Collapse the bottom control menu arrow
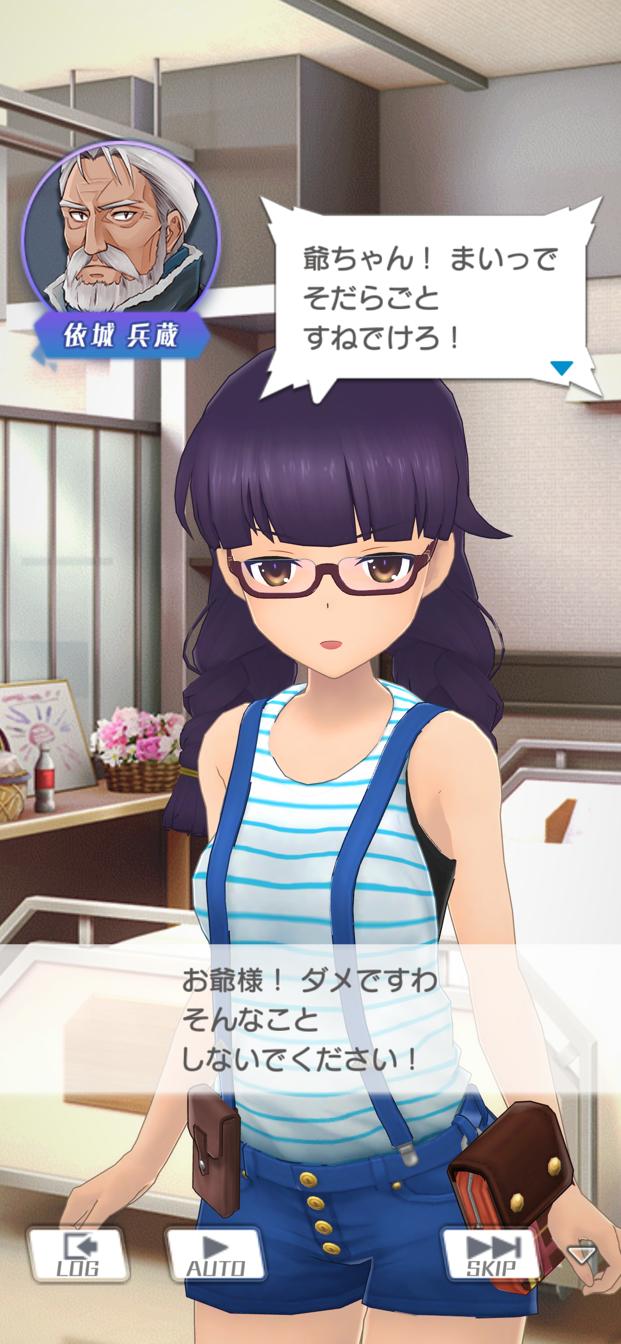 pos(581,1252)
